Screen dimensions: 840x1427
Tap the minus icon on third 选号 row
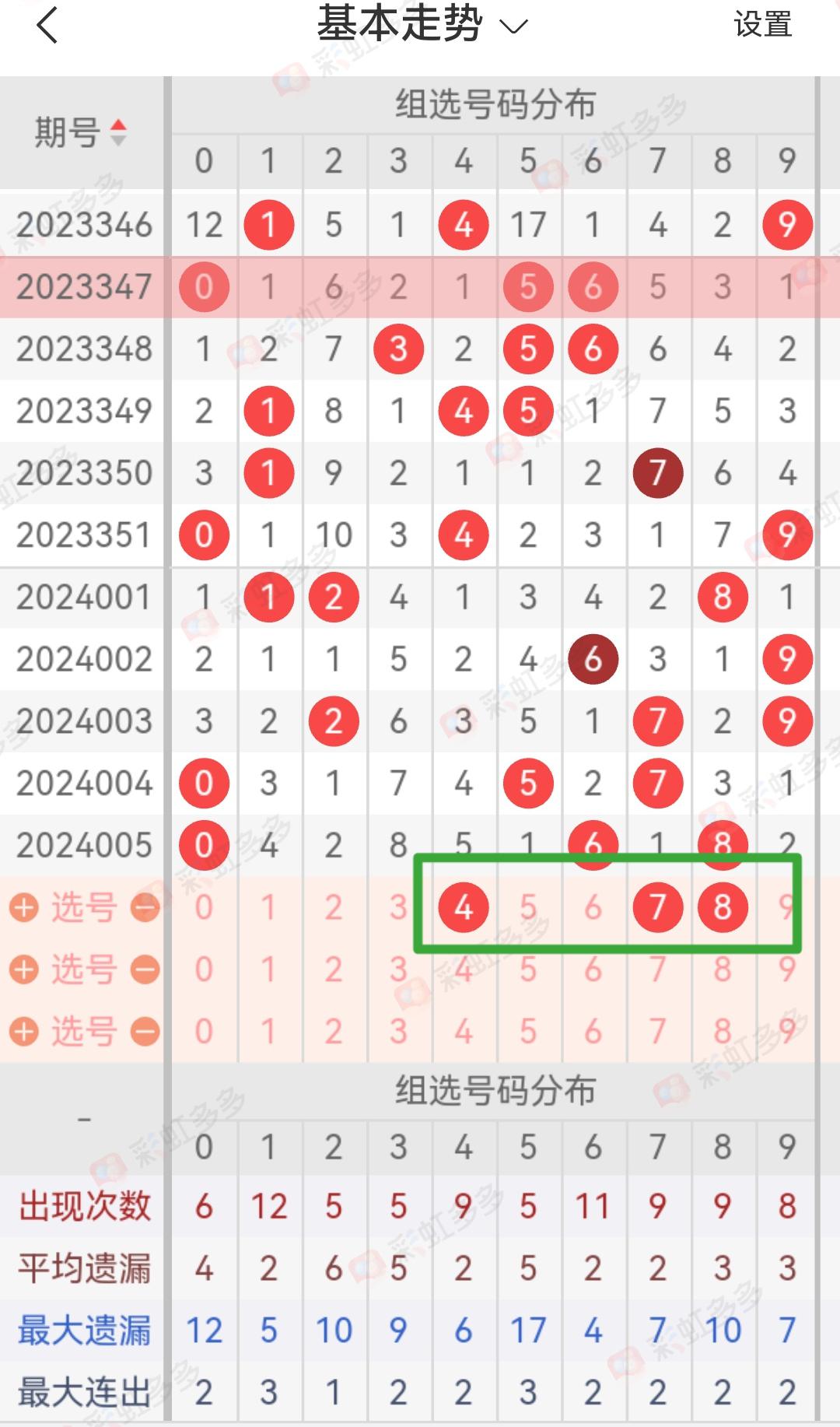point(145,1032)
